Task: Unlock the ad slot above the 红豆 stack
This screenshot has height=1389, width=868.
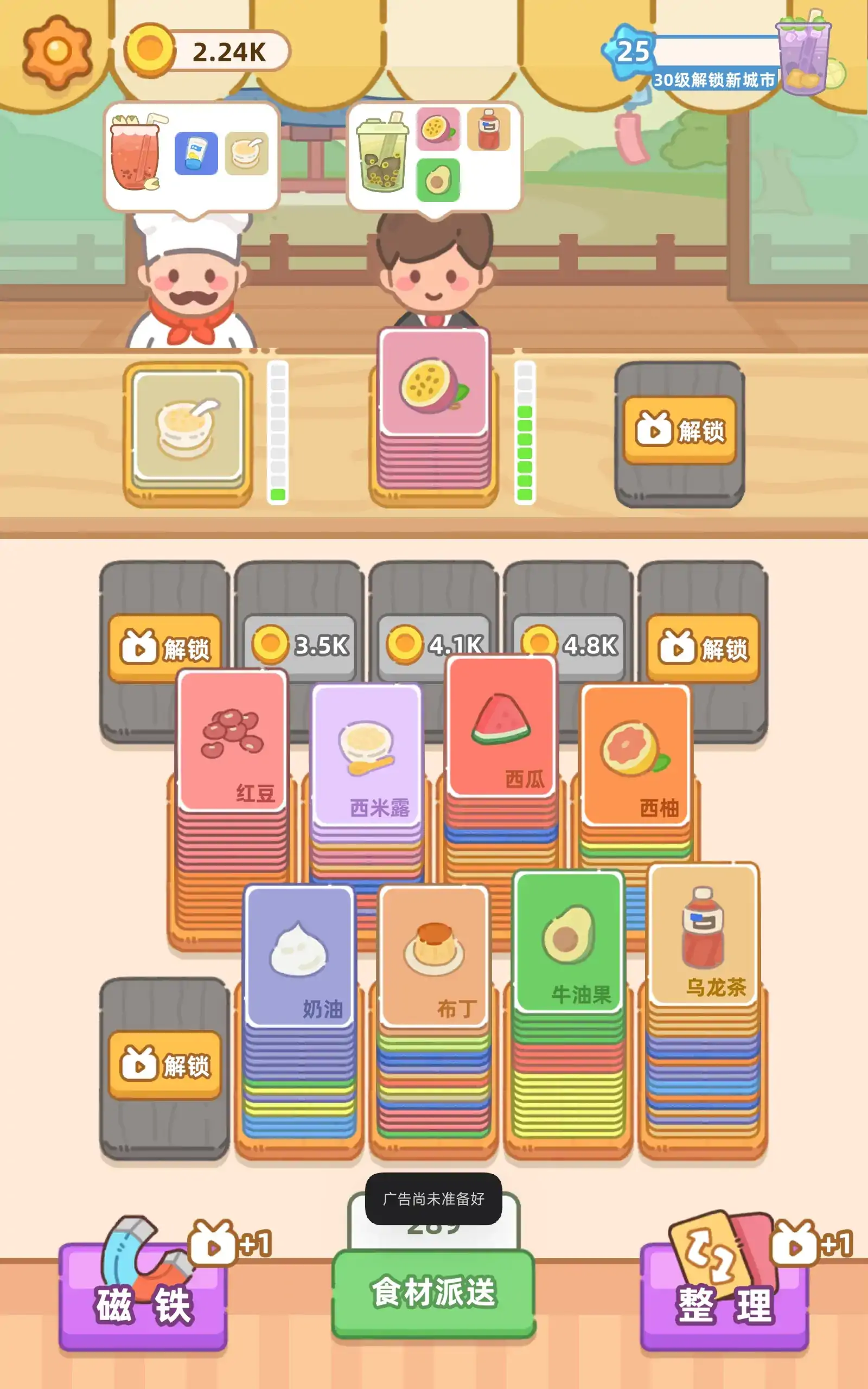Action: [165, 647]
